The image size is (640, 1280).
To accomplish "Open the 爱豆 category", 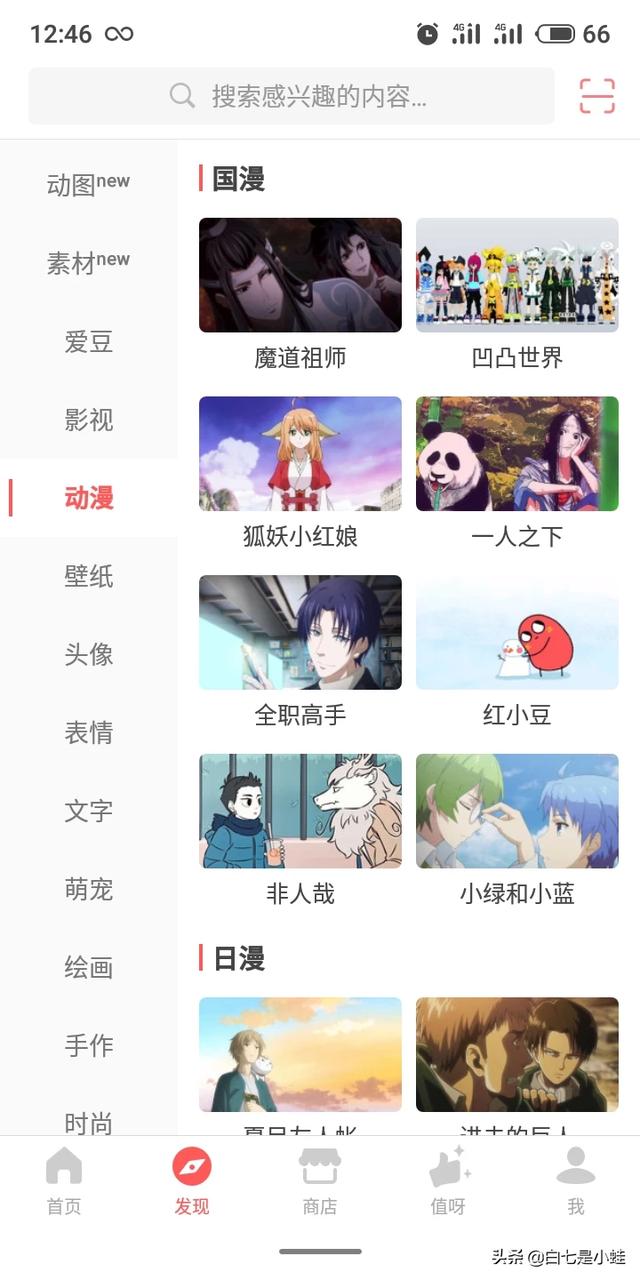I will coord(88,341).
